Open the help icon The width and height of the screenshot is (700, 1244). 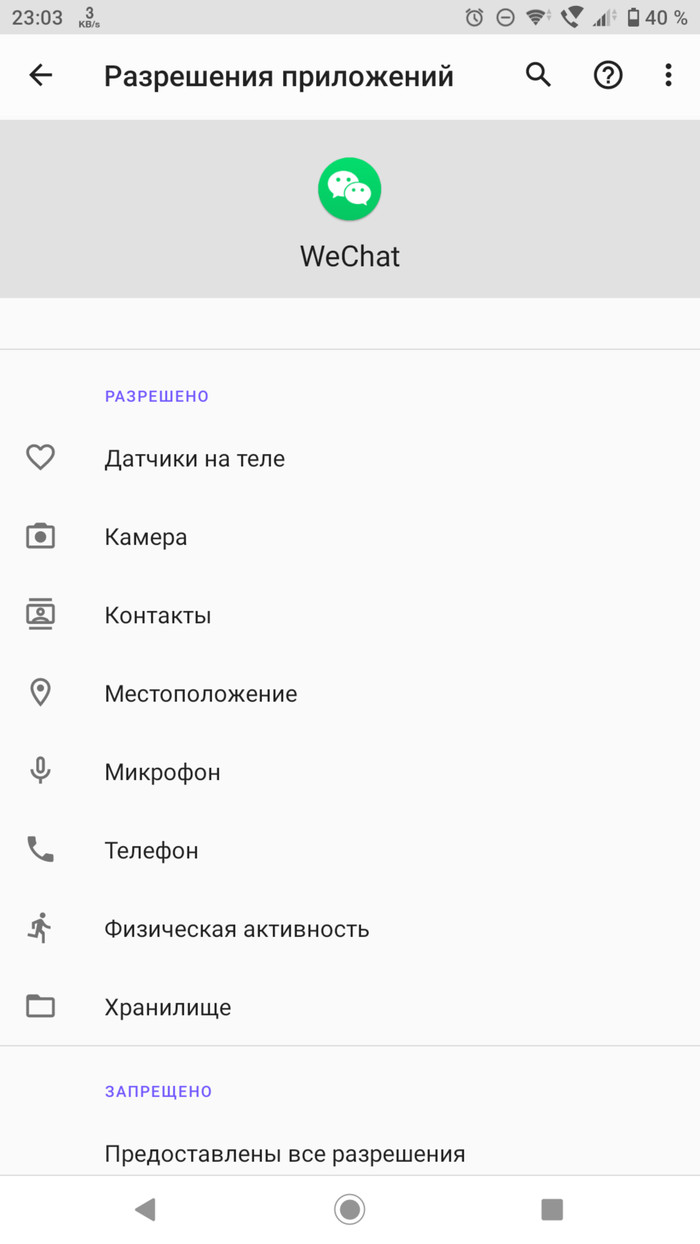point(608,75)
